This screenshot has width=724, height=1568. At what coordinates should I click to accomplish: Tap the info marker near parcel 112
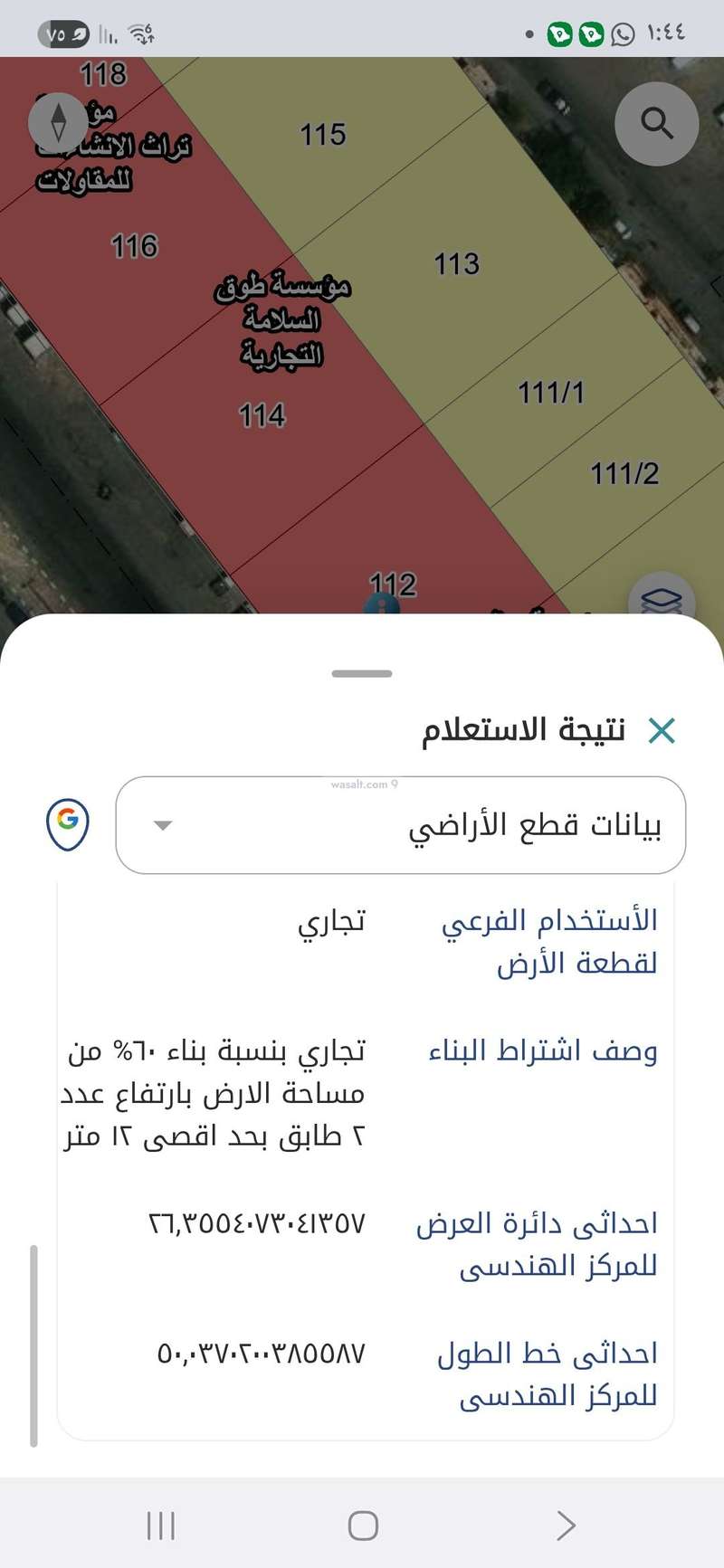[382, 606]
